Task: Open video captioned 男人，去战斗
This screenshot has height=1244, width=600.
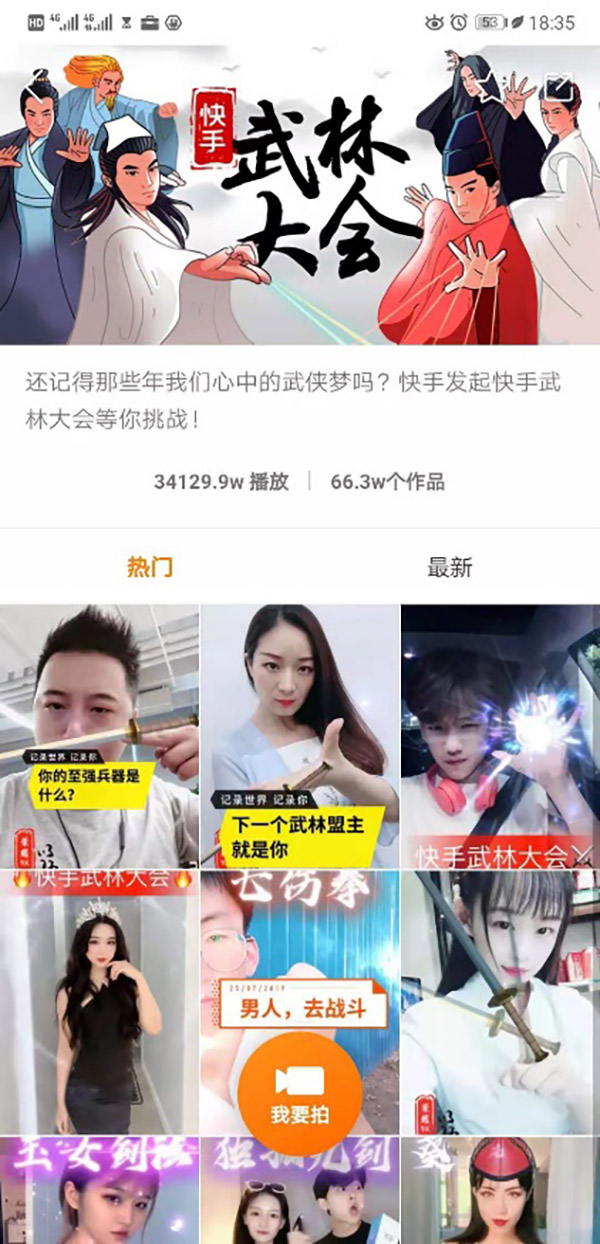Action: coord(300,960)
